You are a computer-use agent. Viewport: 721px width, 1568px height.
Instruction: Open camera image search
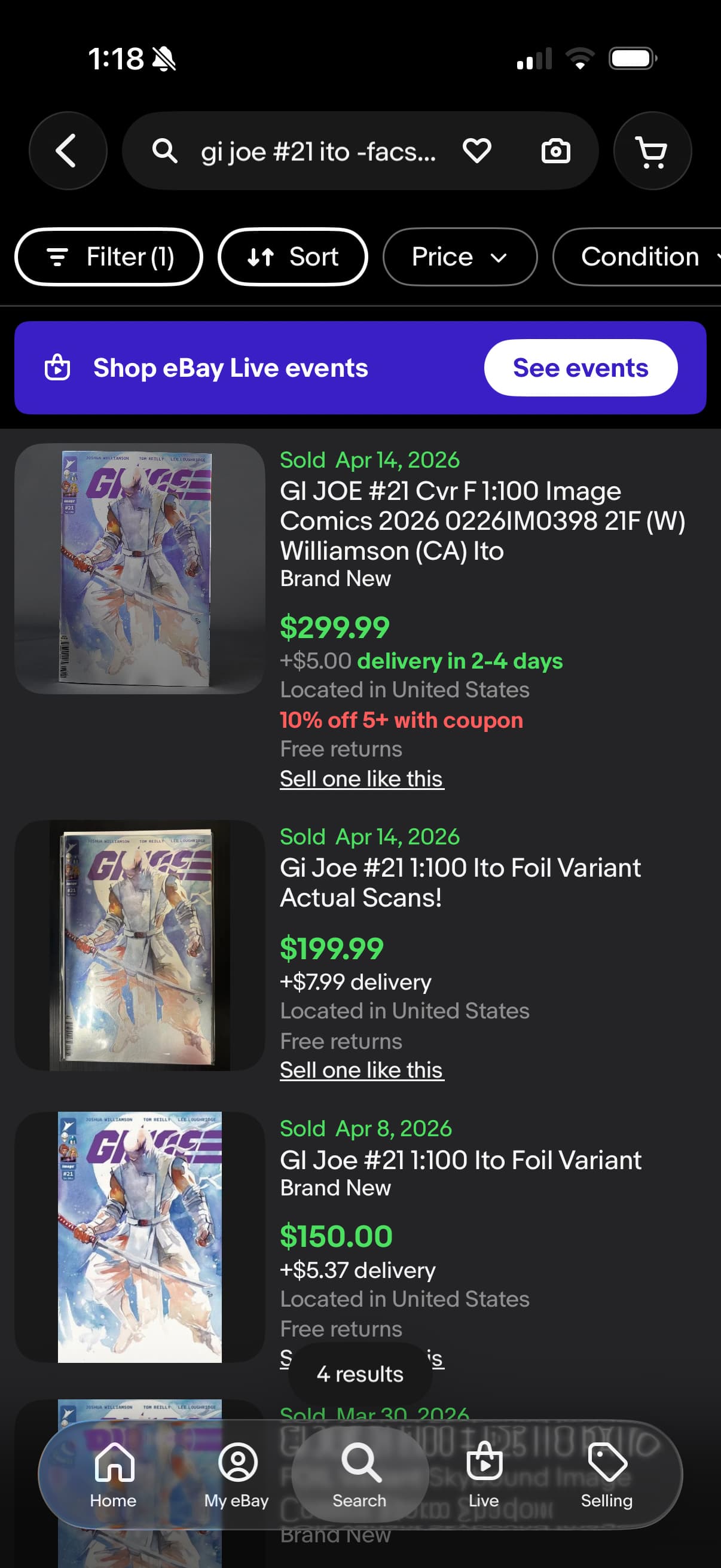555,150
